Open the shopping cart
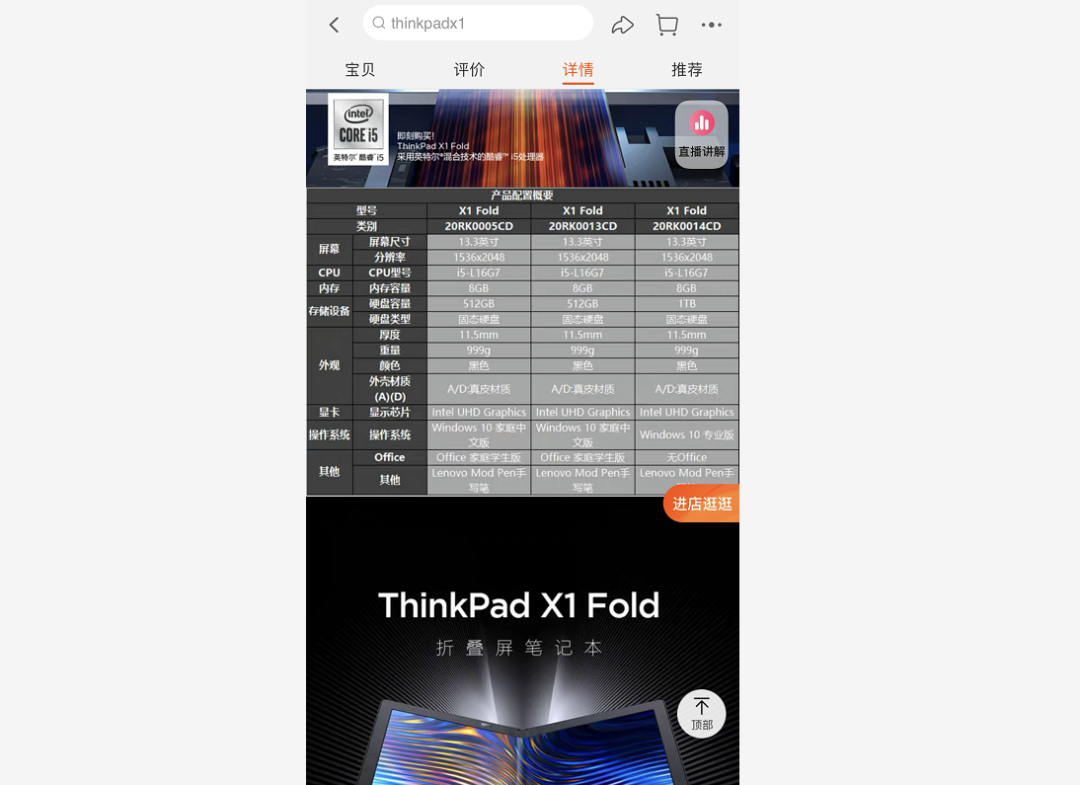The image size is (1080, 785). click(x=667, y=25)
